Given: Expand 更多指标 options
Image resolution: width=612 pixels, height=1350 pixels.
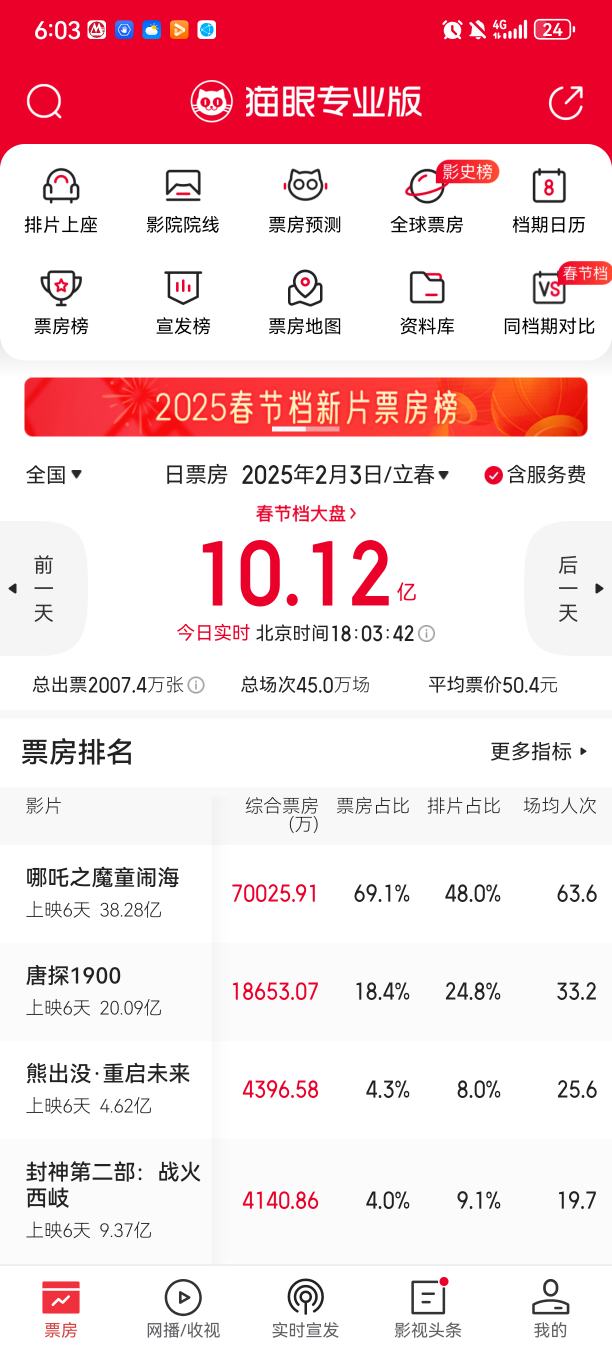Looking at the screenshot, I should 539,751.
